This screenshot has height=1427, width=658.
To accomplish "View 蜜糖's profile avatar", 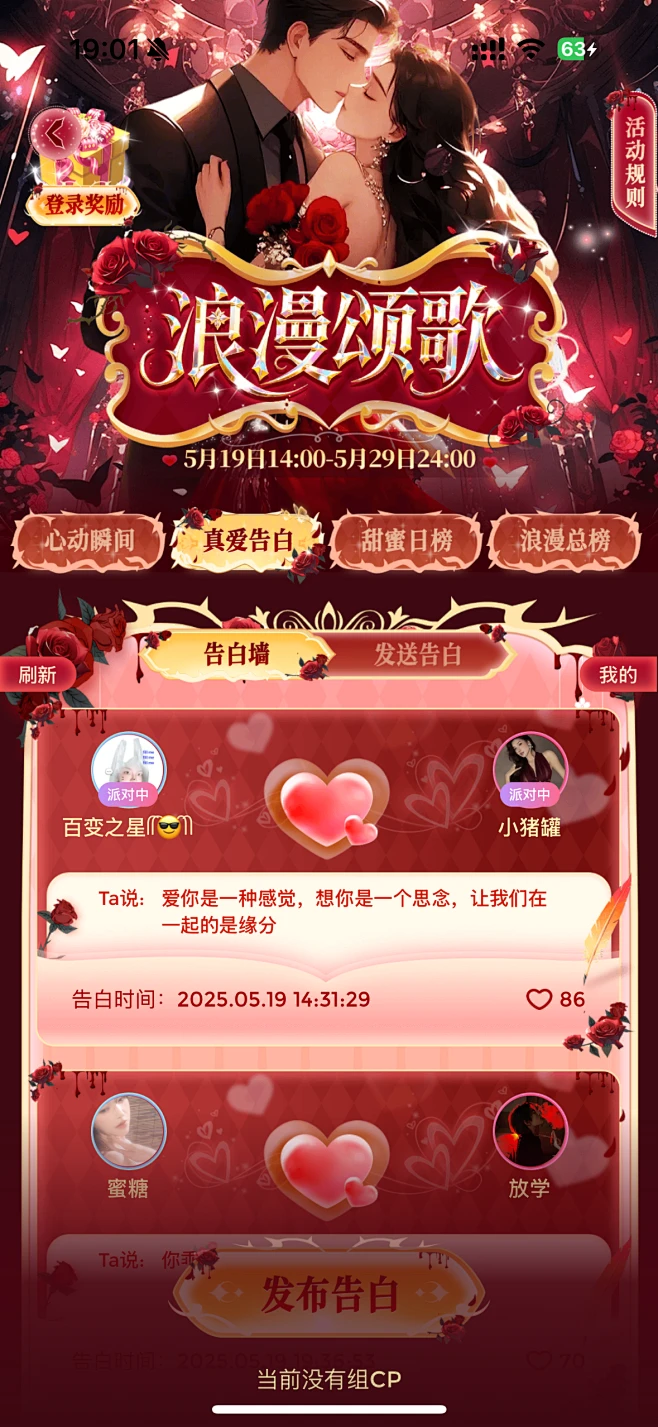I will (128, 1130).
